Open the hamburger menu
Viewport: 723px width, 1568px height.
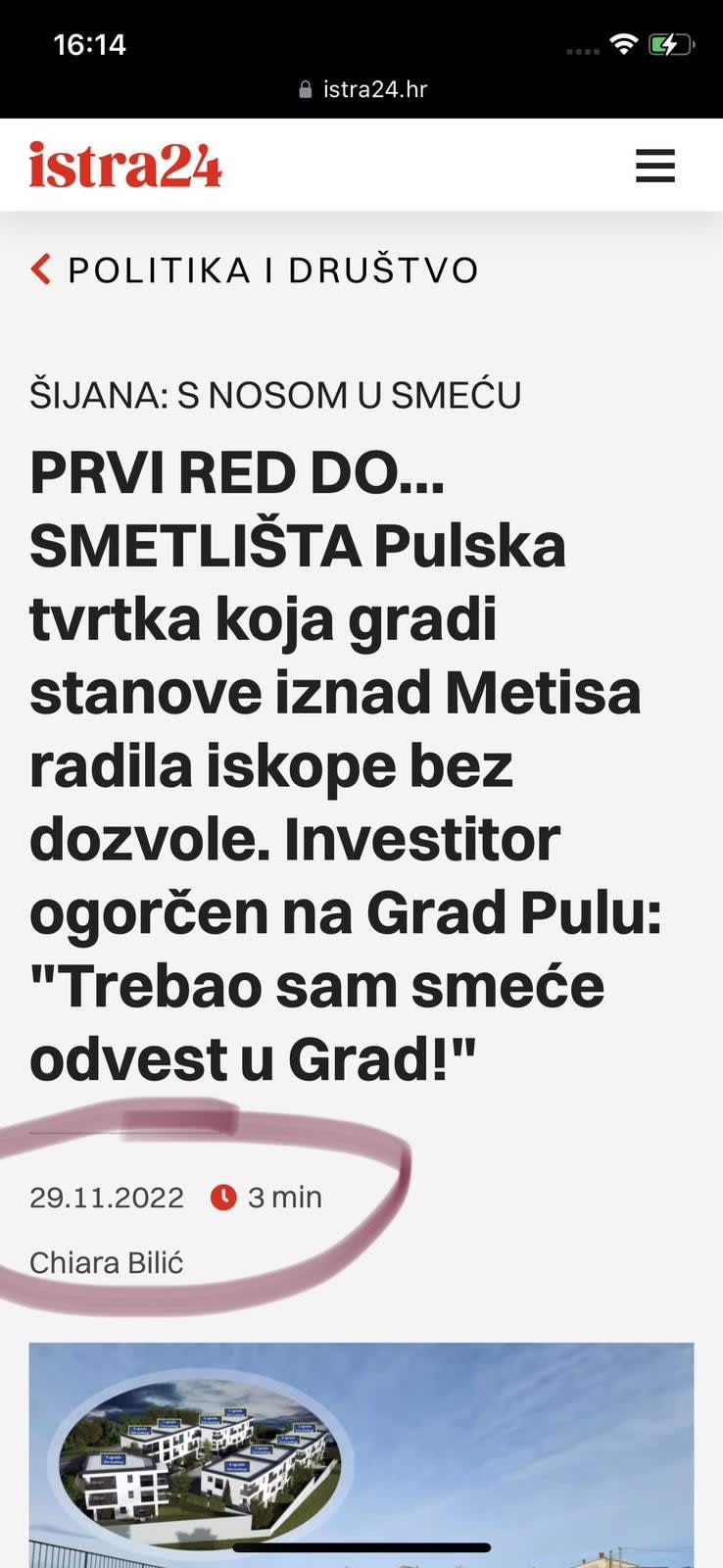pyautogui.click(x=654, y=166)
